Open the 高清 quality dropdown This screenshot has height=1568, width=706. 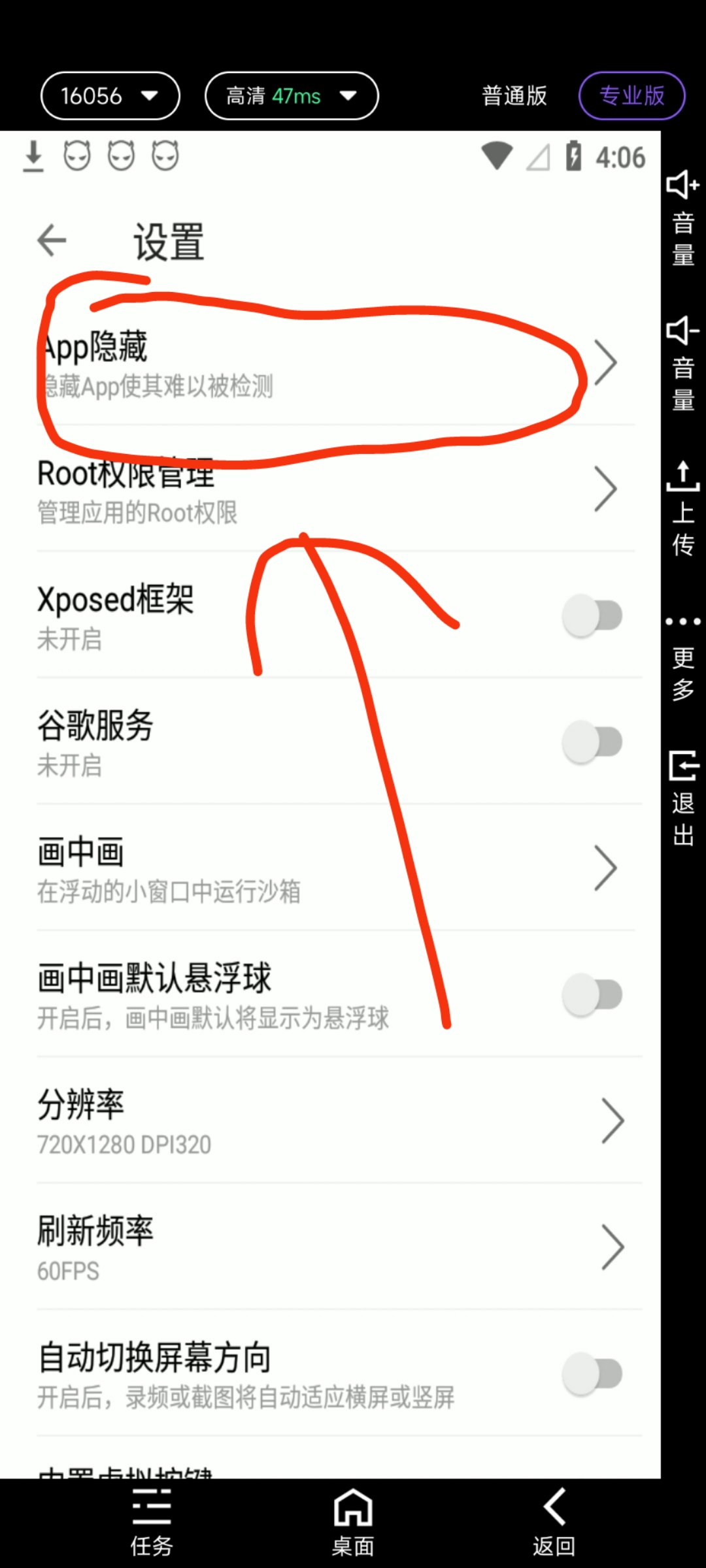tap(292, 95)
